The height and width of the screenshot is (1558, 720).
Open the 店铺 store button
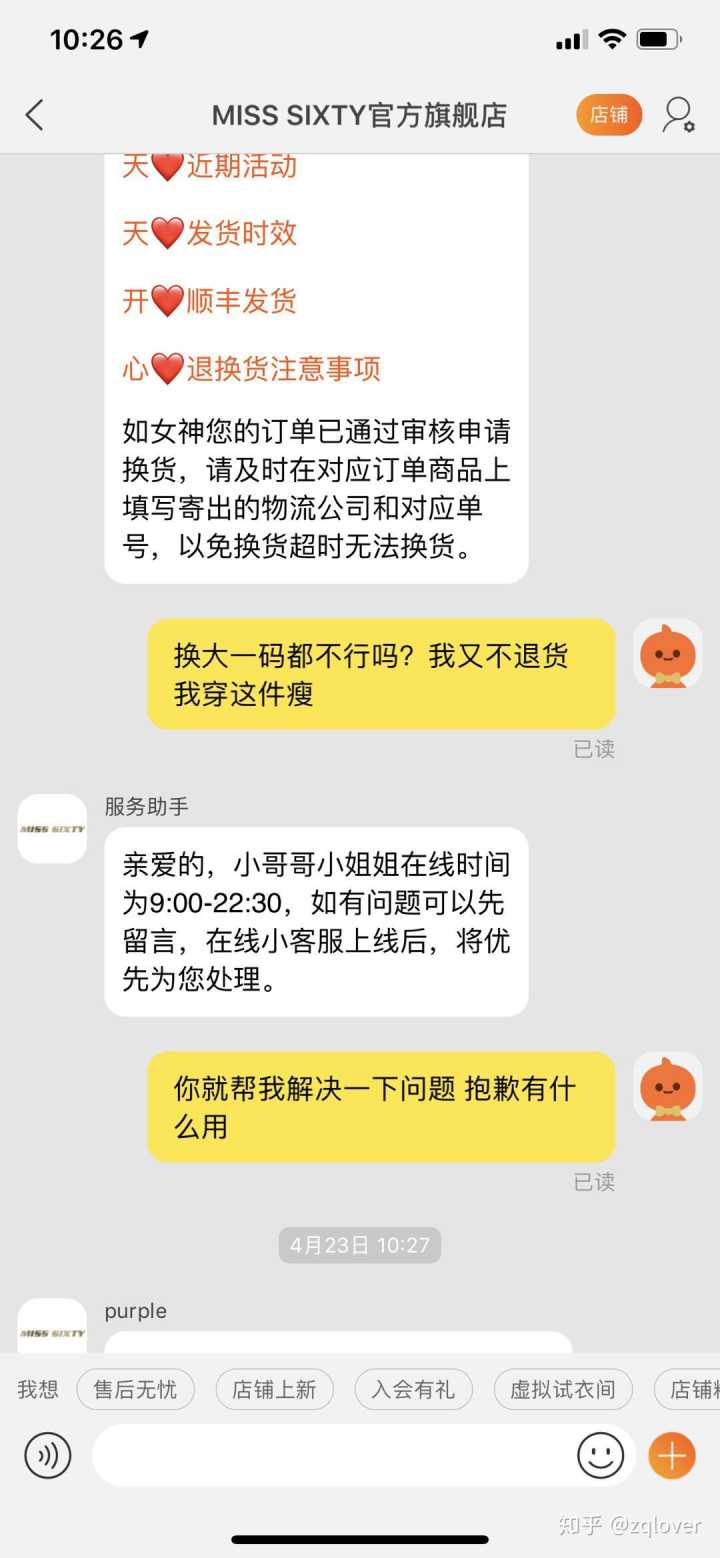608,115
